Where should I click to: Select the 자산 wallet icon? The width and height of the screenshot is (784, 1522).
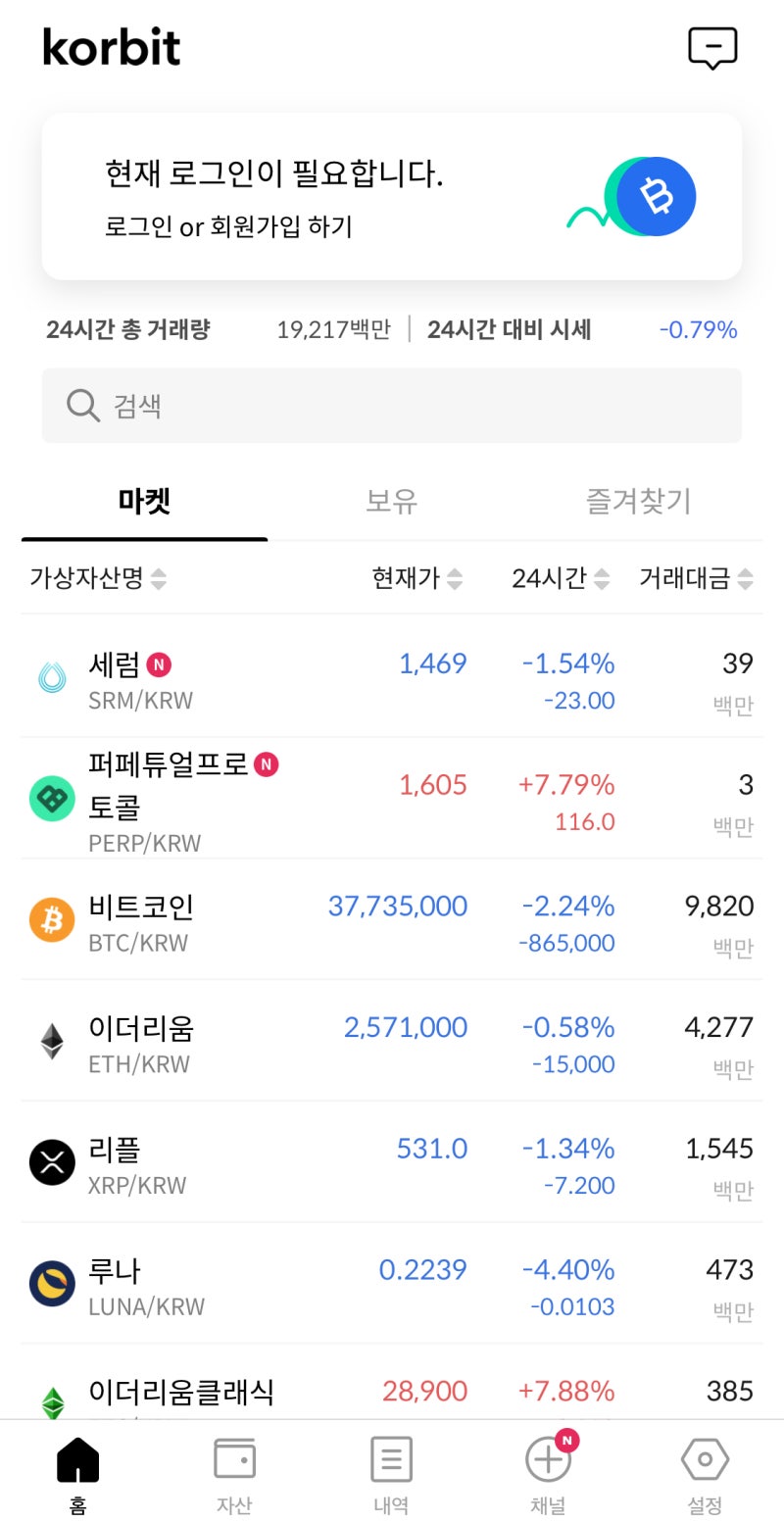(234, 1457)
